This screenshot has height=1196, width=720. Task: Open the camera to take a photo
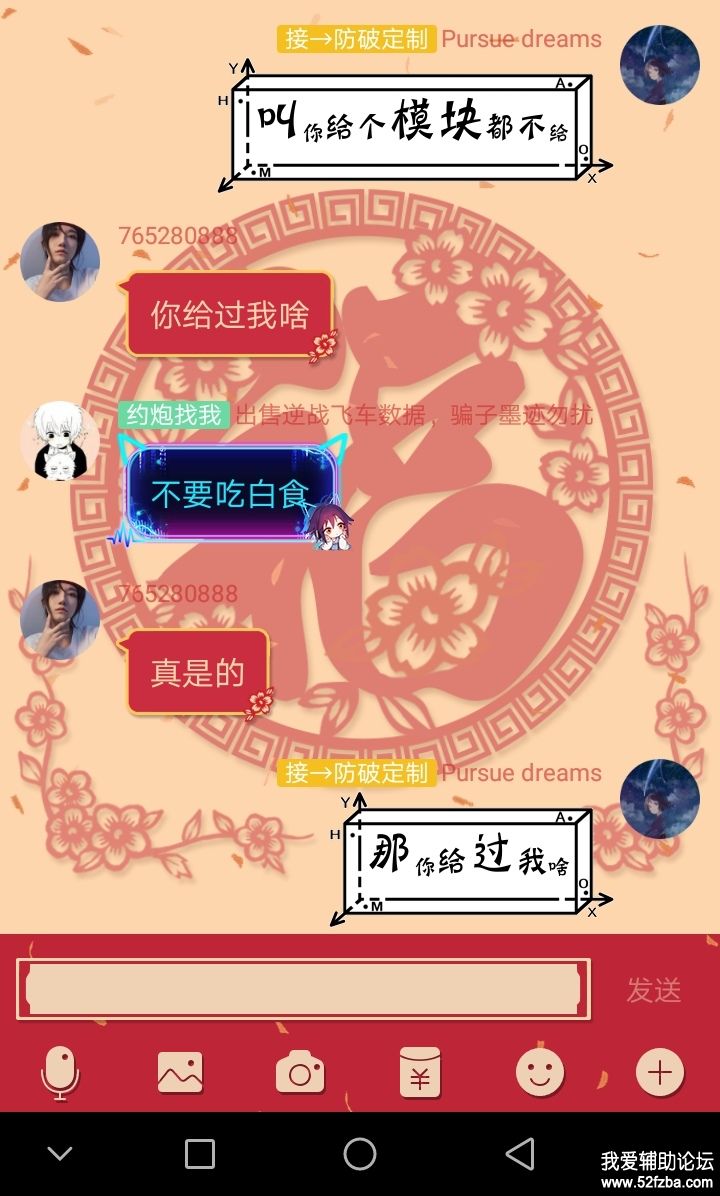click(x=300, y=1074)
